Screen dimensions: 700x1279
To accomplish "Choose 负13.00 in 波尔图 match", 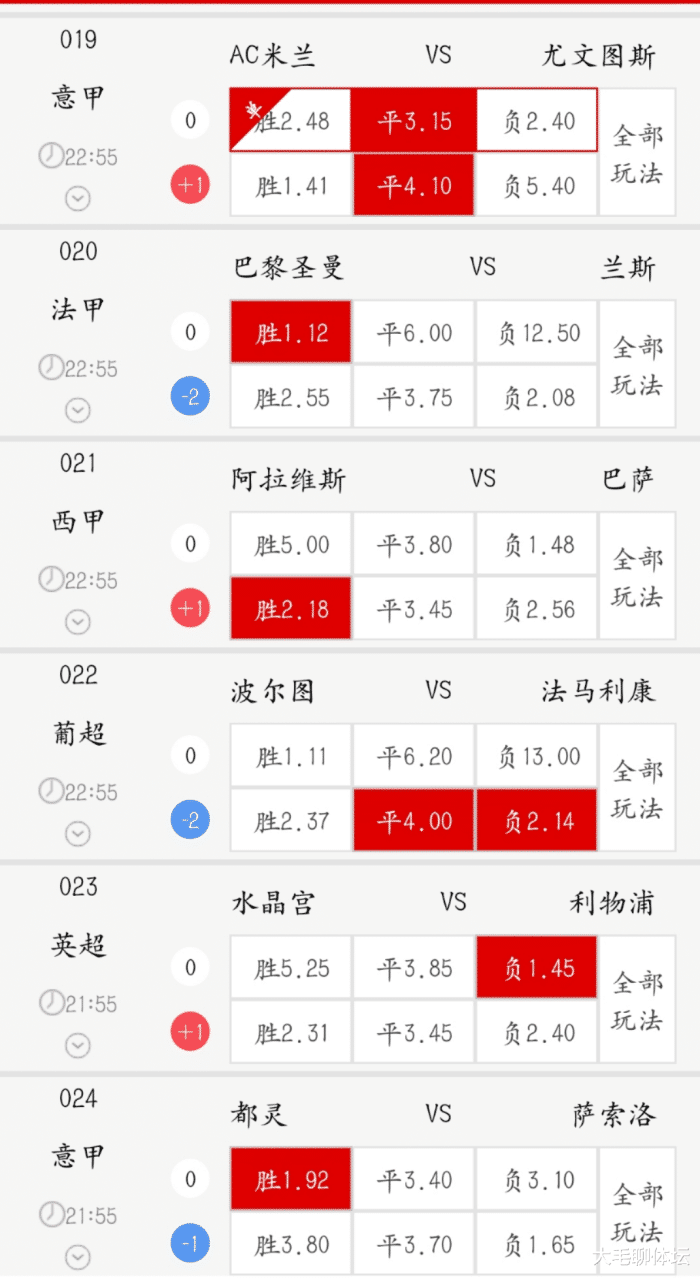I will tap(537, 756).
